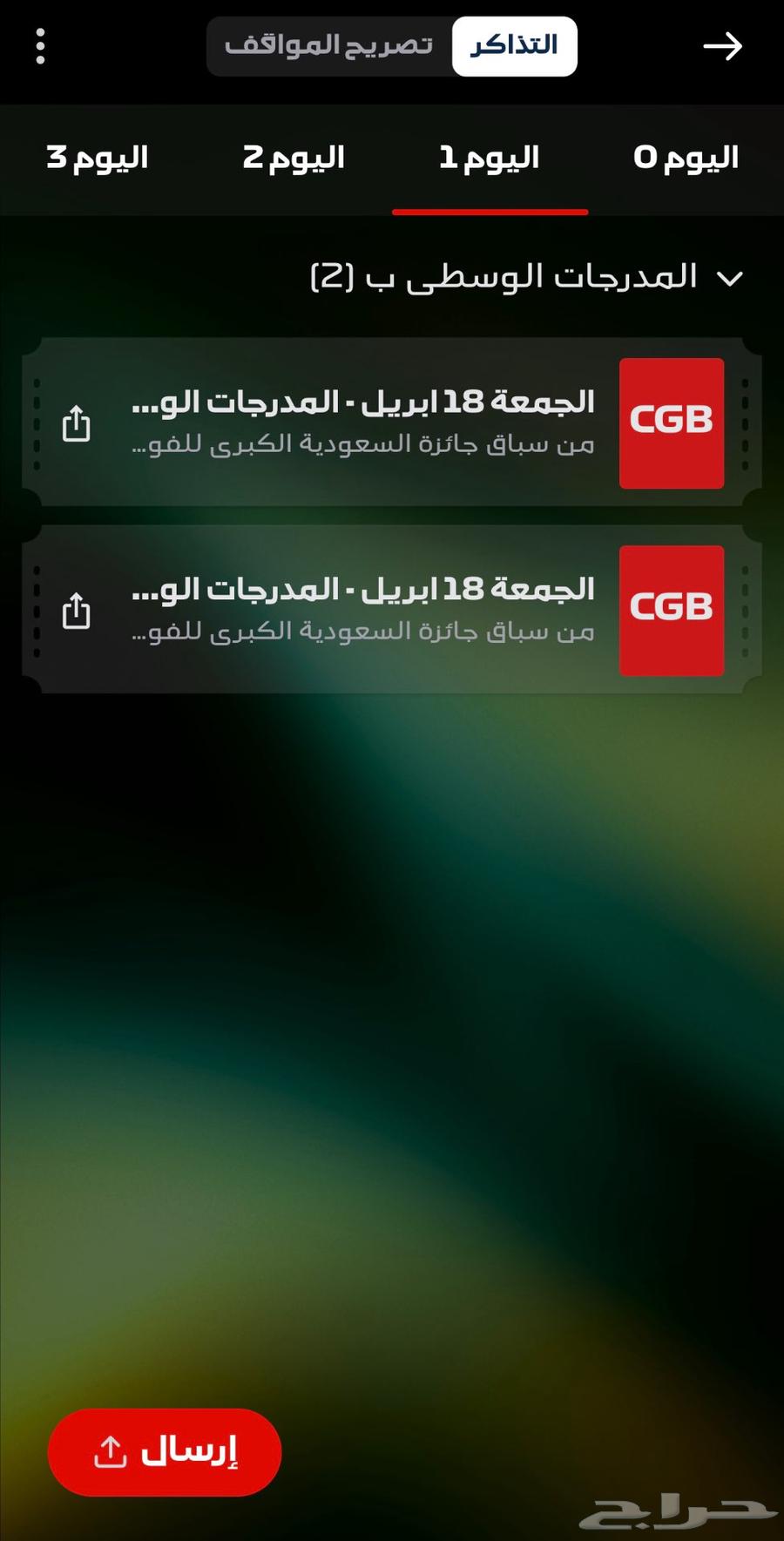Switch to the تصريح المواقف segment
Screen dimensions: 784x1541
[x=329, y=46]
